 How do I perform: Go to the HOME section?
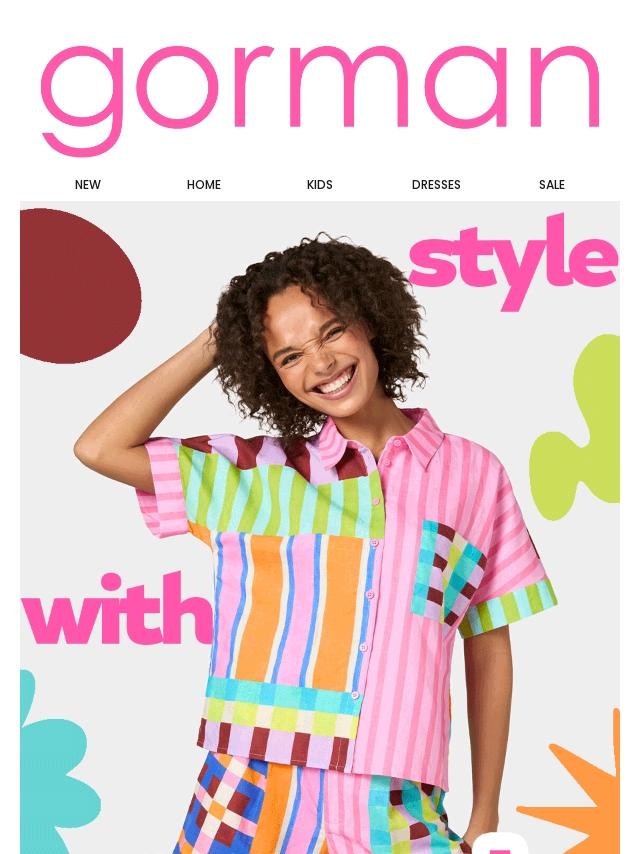coord(204,185)
